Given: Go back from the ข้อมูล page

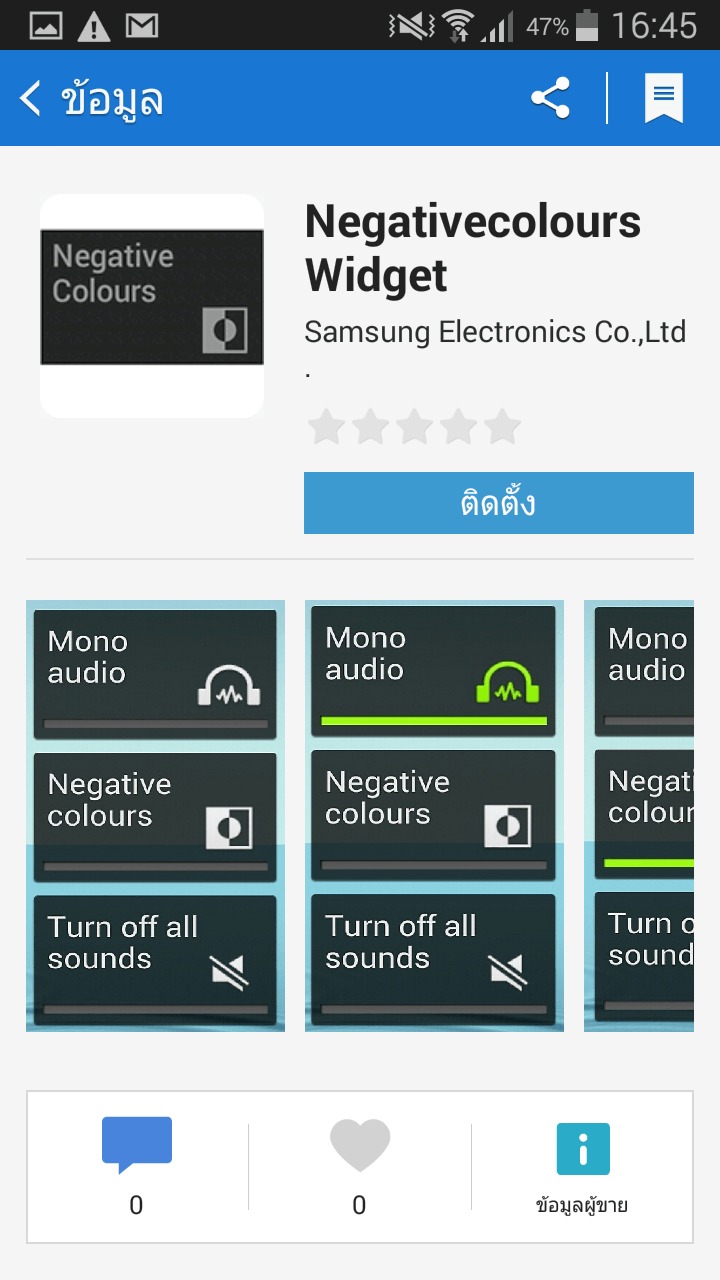Looking at the screenshot, I should [x=32, y=99].
